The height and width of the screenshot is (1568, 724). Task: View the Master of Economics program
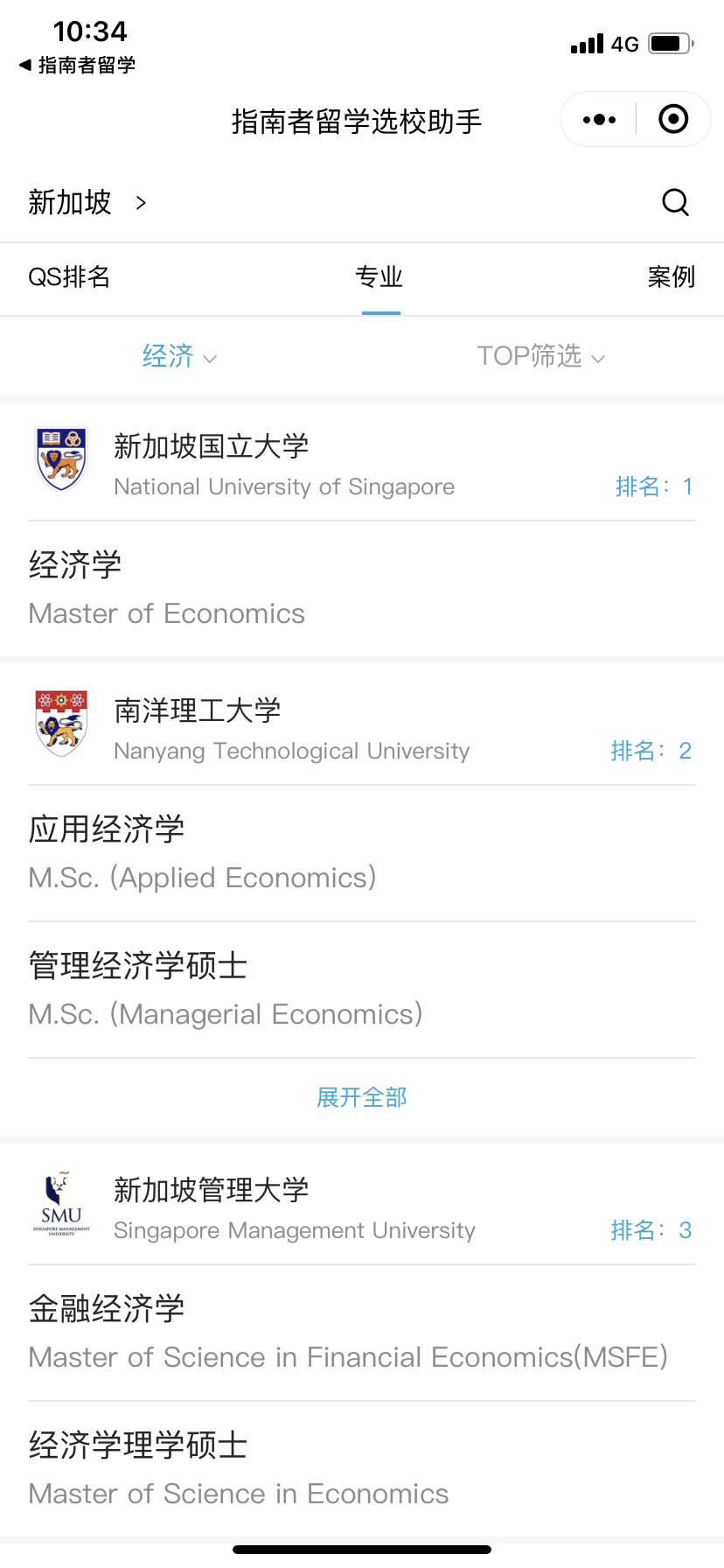pyautogui.click(x=362, y=589)
